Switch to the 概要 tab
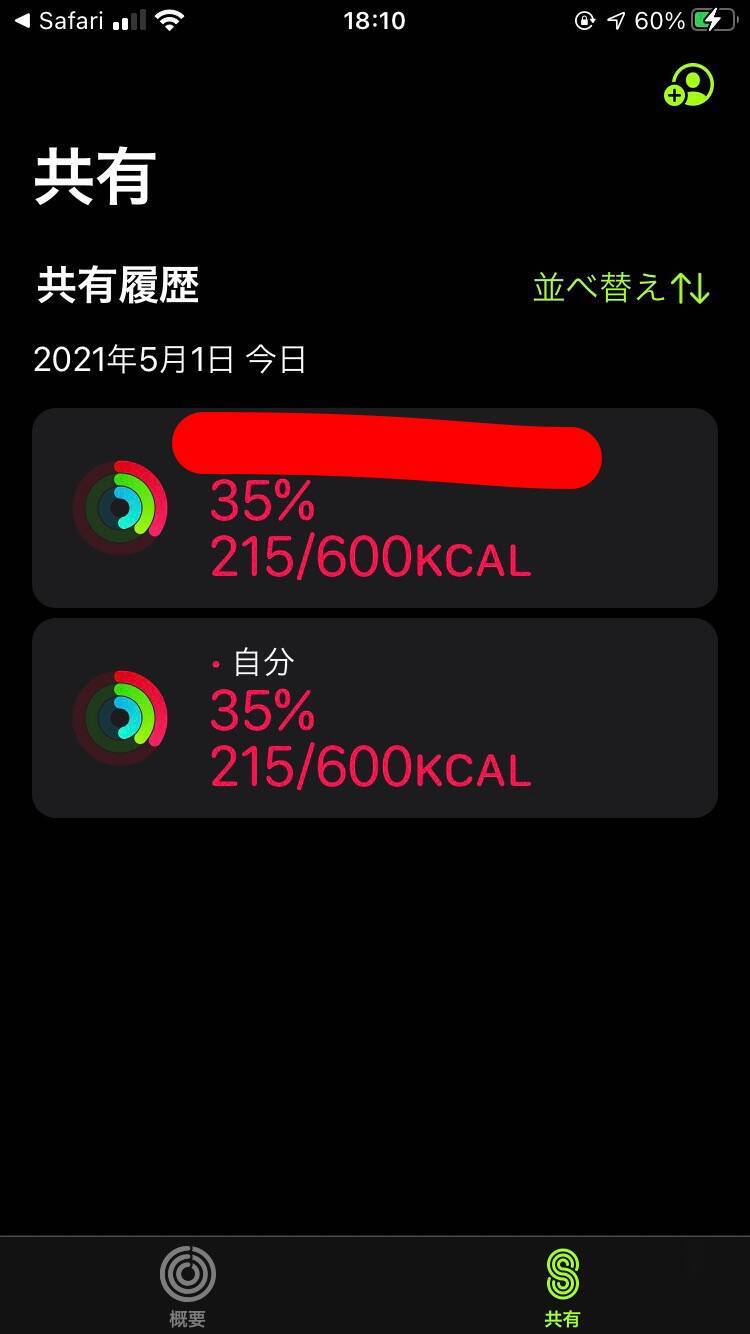Viewport: 750px width, 1334px height. (187, 1286)
